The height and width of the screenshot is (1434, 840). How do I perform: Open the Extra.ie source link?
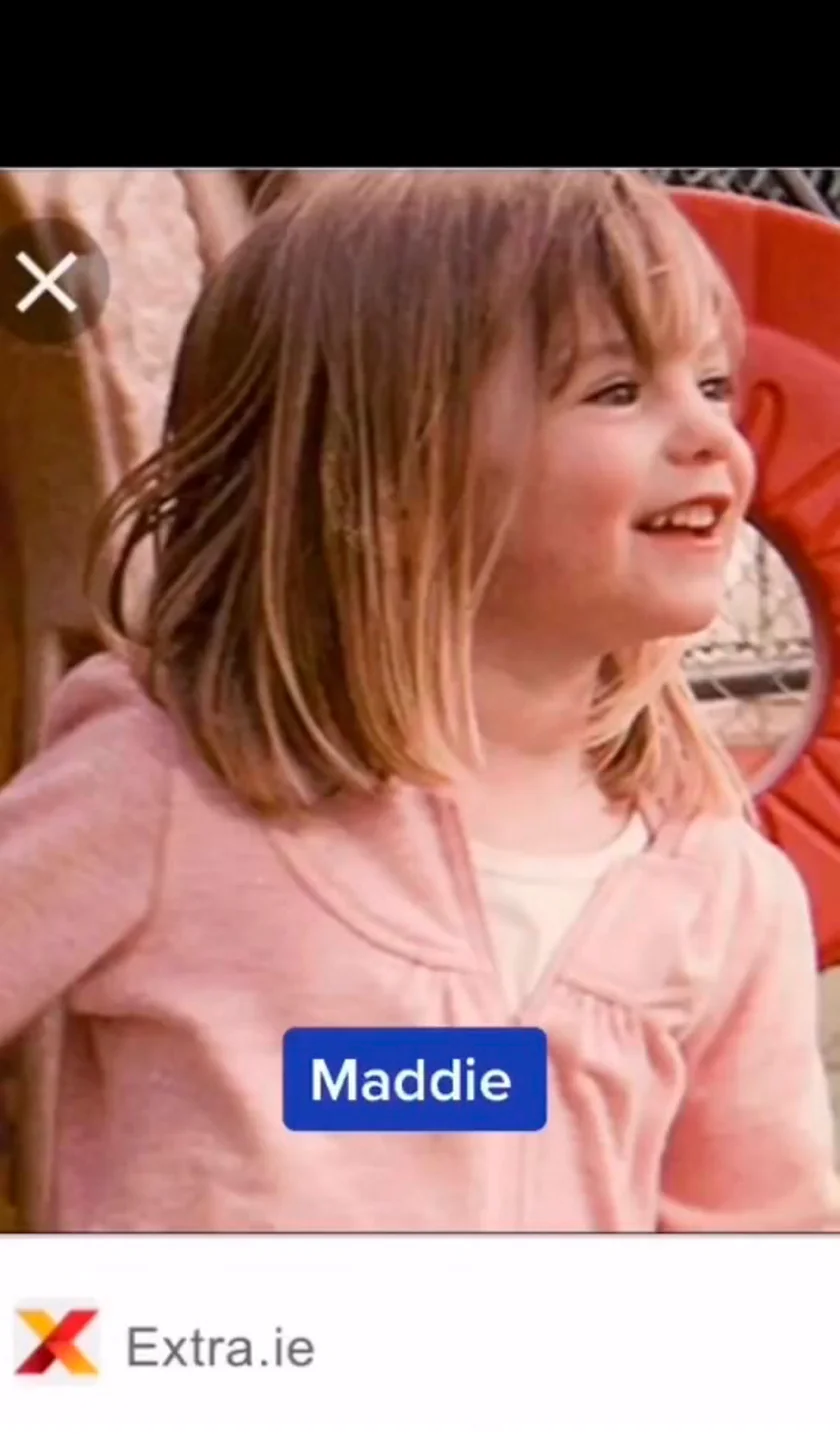pos(218,1346)
